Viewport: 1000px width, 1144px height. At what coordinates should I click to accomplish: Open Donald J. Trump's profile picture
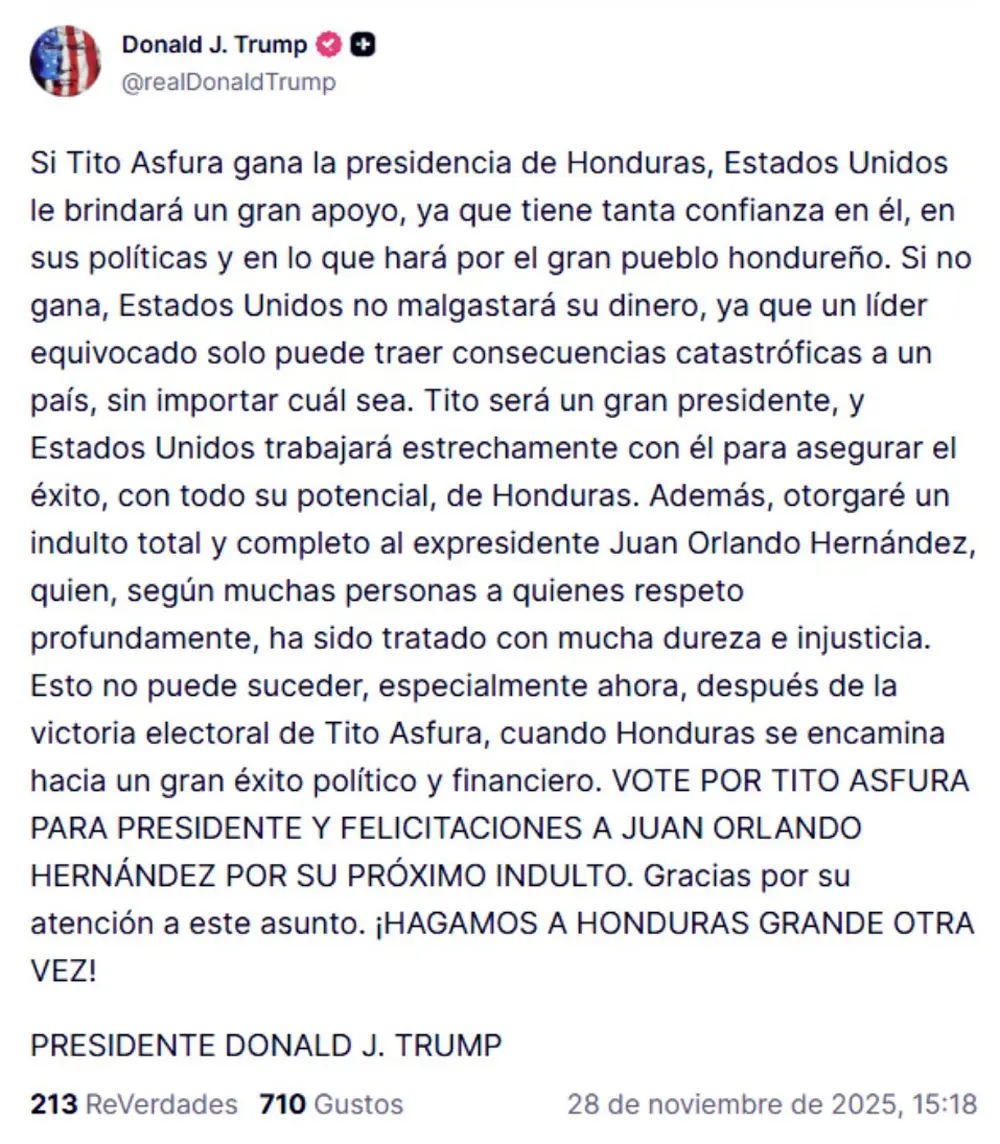65,61
